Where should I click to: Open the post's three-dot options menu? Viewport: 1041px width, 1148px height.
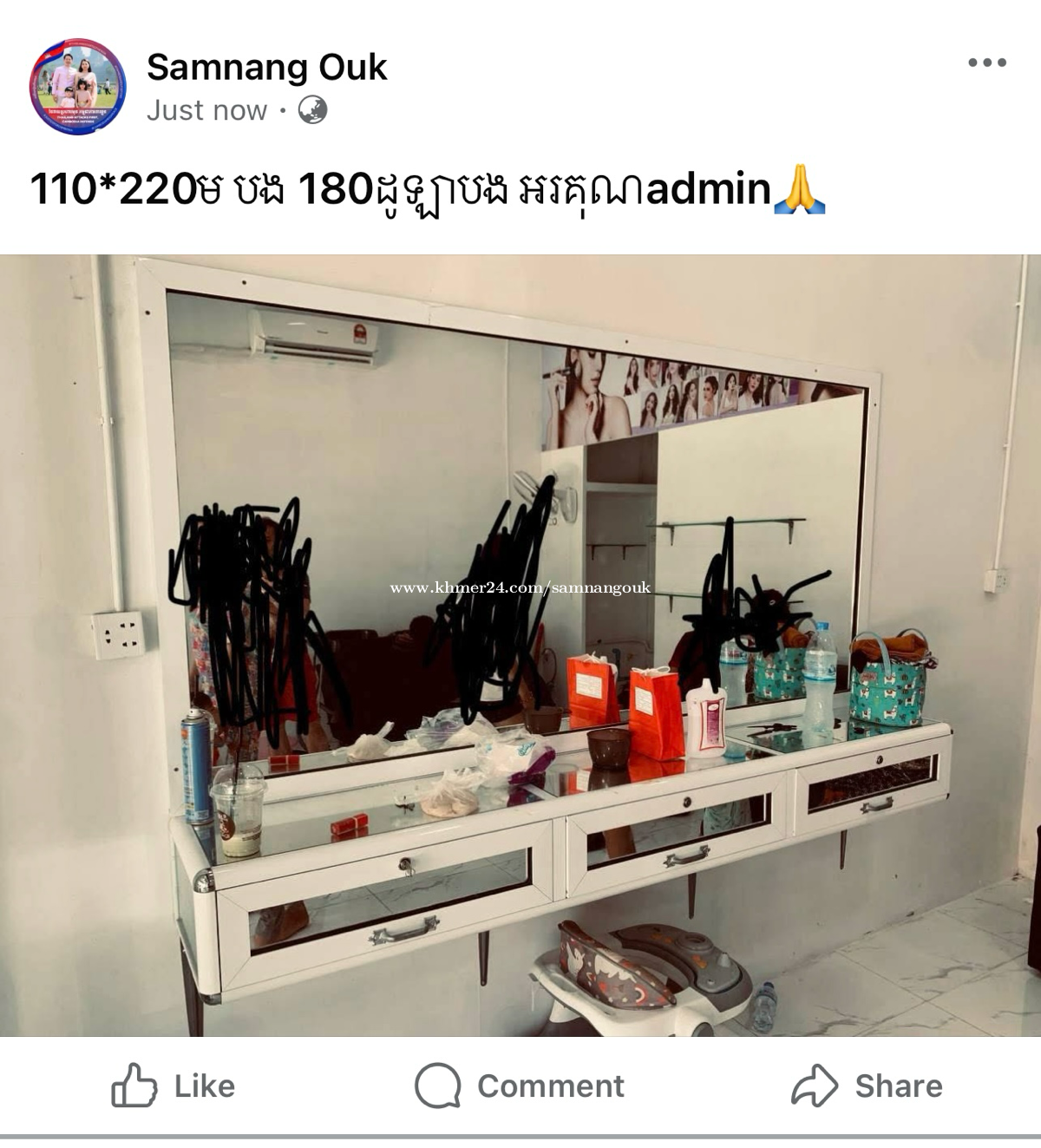987,62
